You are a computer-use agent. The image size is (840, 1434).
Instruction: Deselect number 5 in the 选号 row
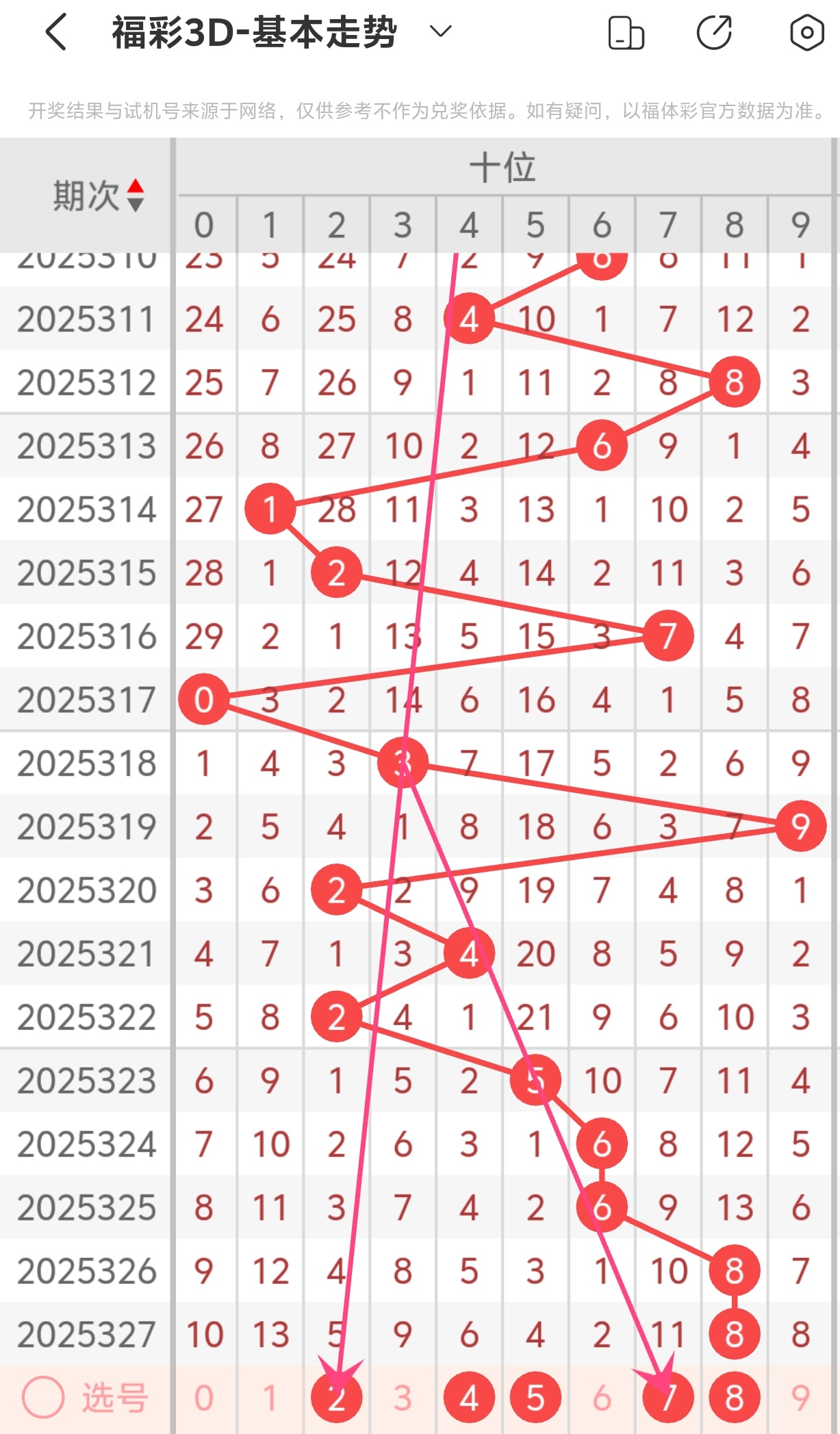tap(535, 1398)
